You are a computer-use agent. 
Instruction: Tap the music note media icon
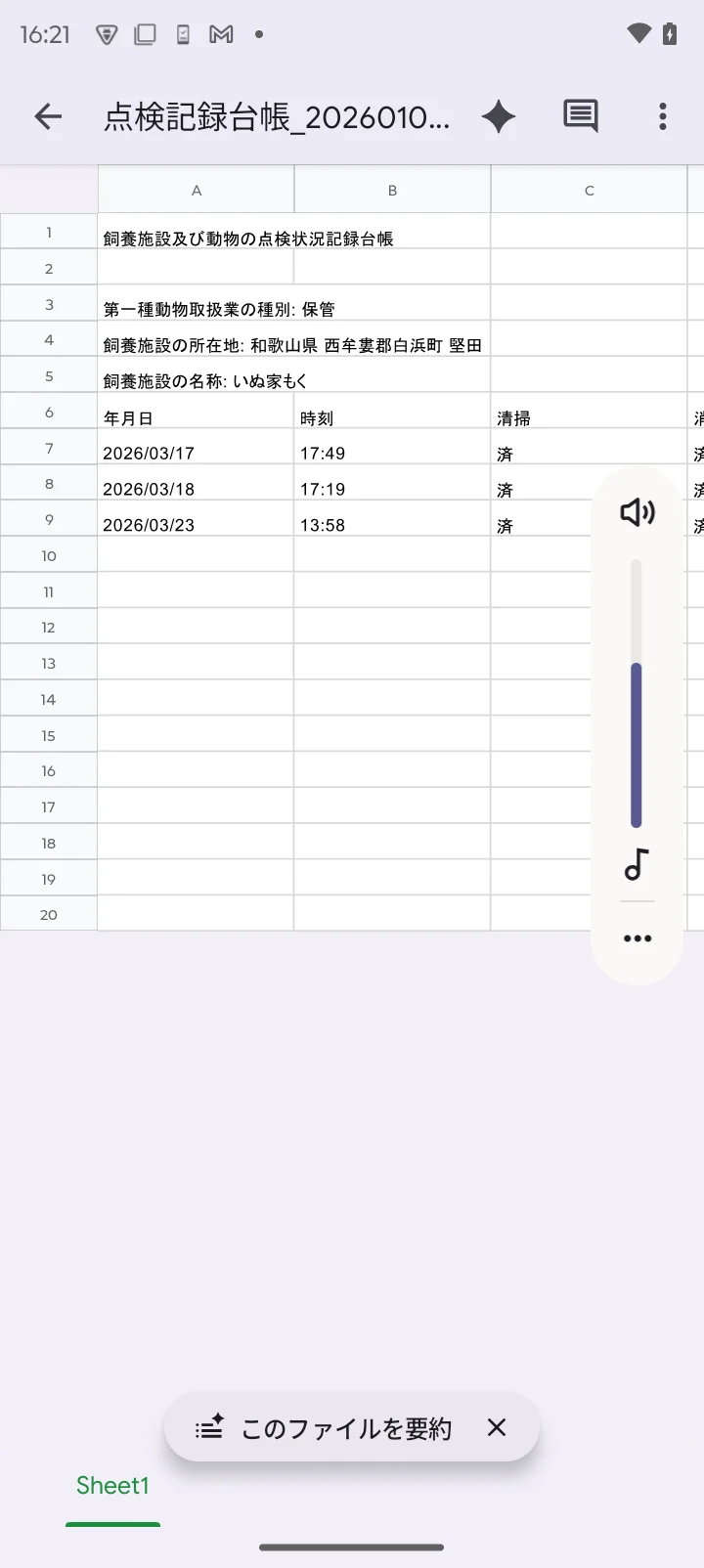point(637,864)
